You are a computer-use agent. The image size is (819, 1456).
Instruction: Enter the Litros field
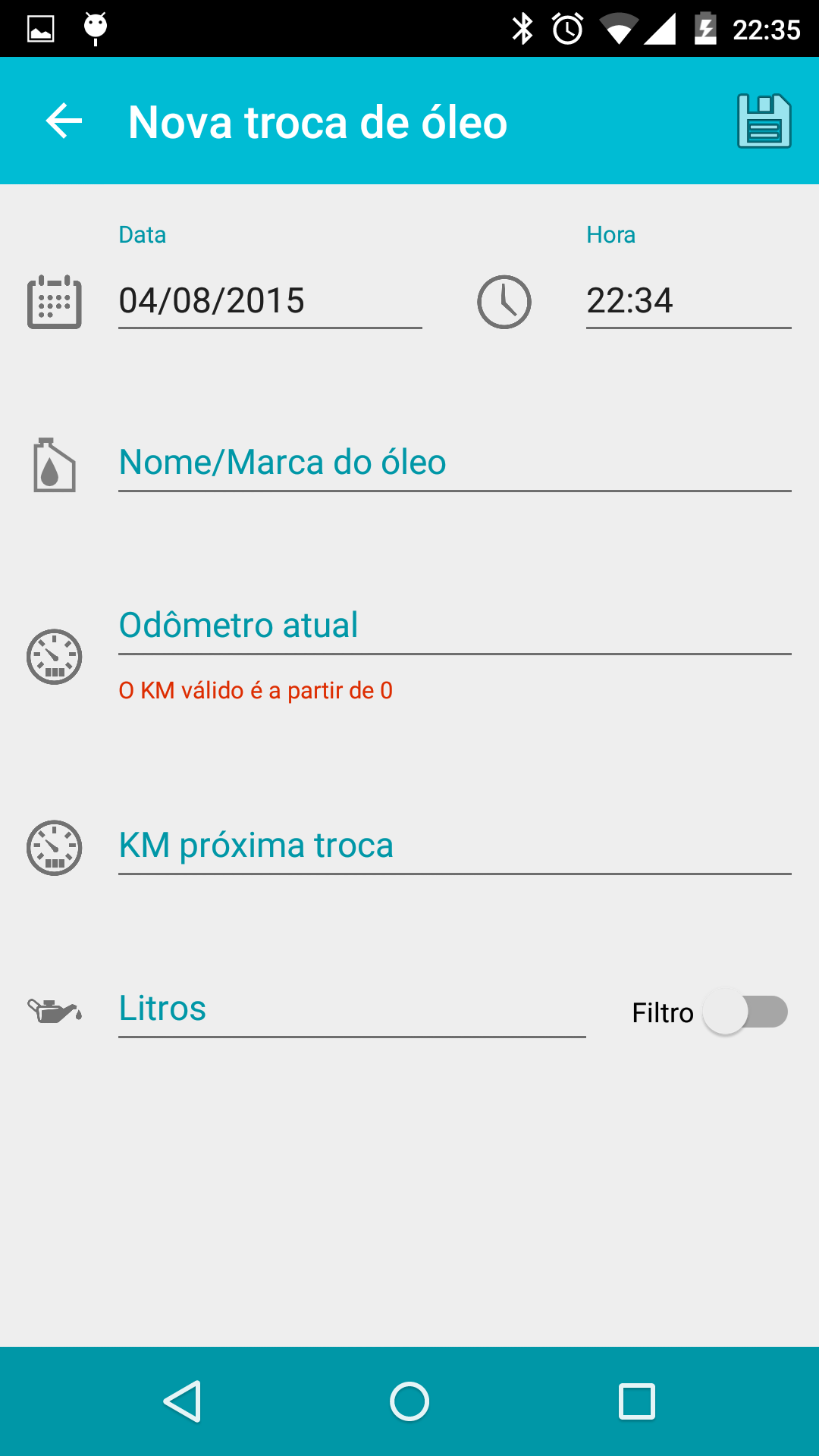(352, 1009)
